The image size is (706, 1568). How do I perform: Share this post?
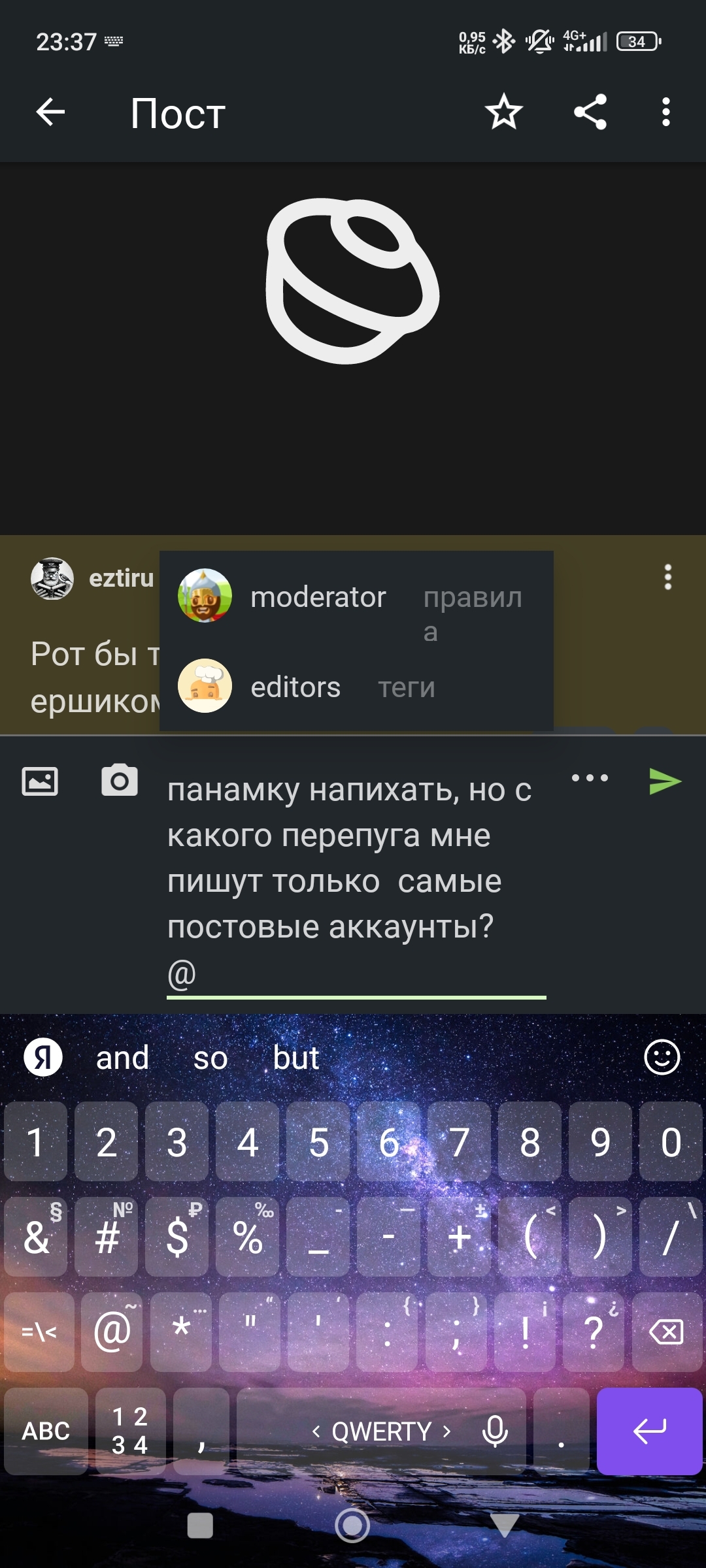tap(590, 112)
